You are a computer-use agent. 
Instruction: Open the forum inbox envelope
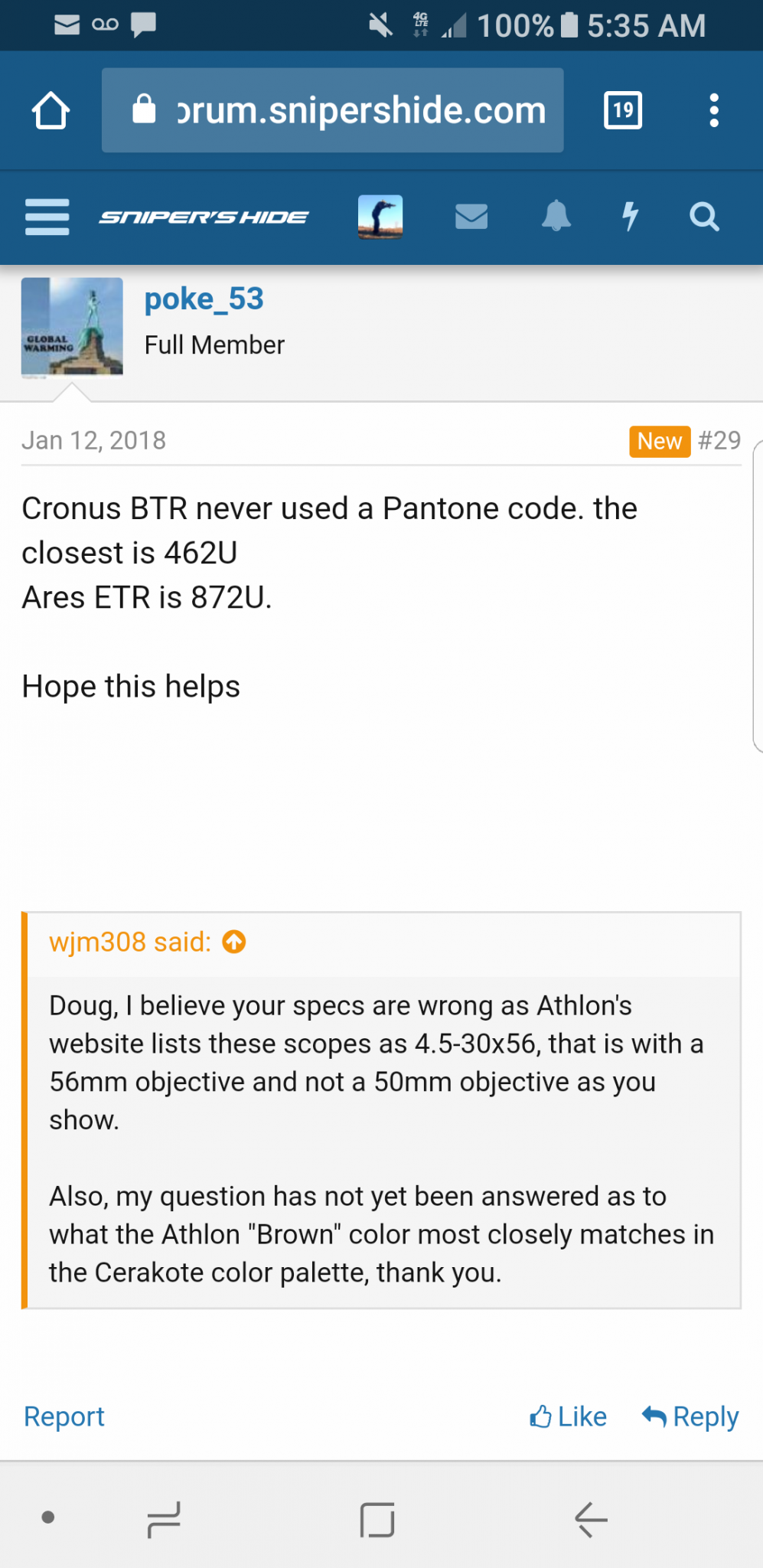(x=471, y=217)
